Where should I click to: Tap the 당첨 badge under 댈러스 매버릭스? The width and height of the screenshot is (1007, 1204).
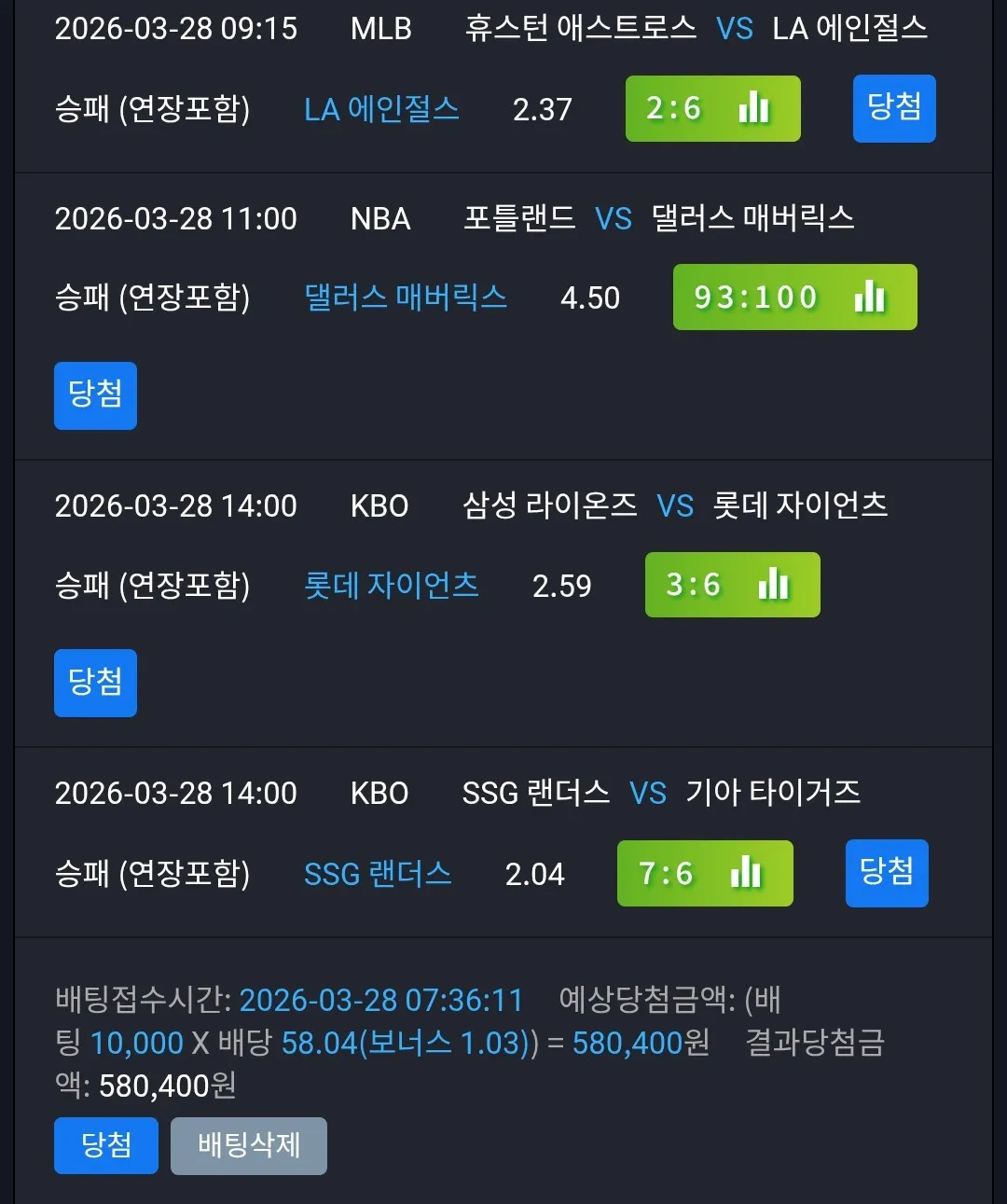tap(95, 395)
